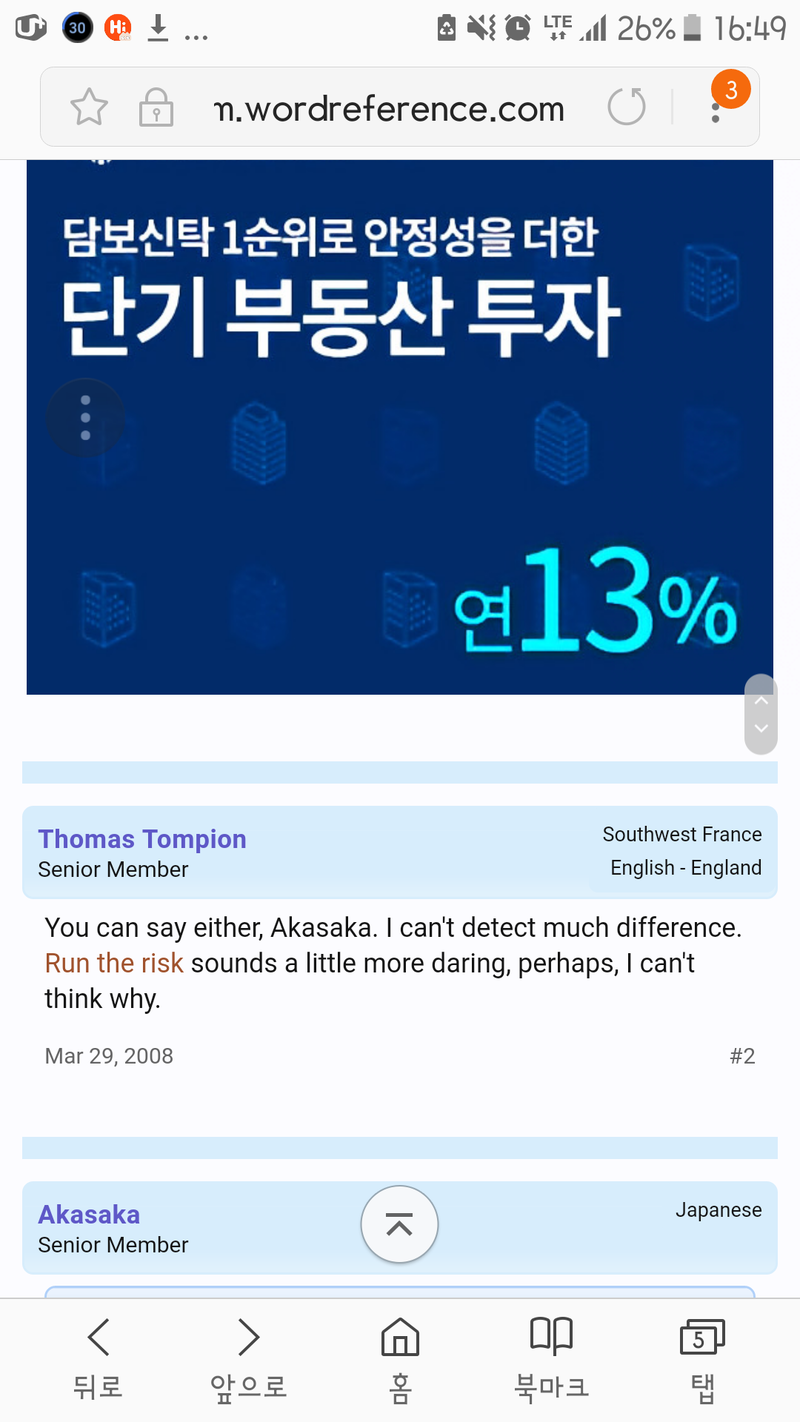The height and width of the screenshot is (1422, 800).
Task: Open the floating three-dot quick menu
Action: click(85, 417)
